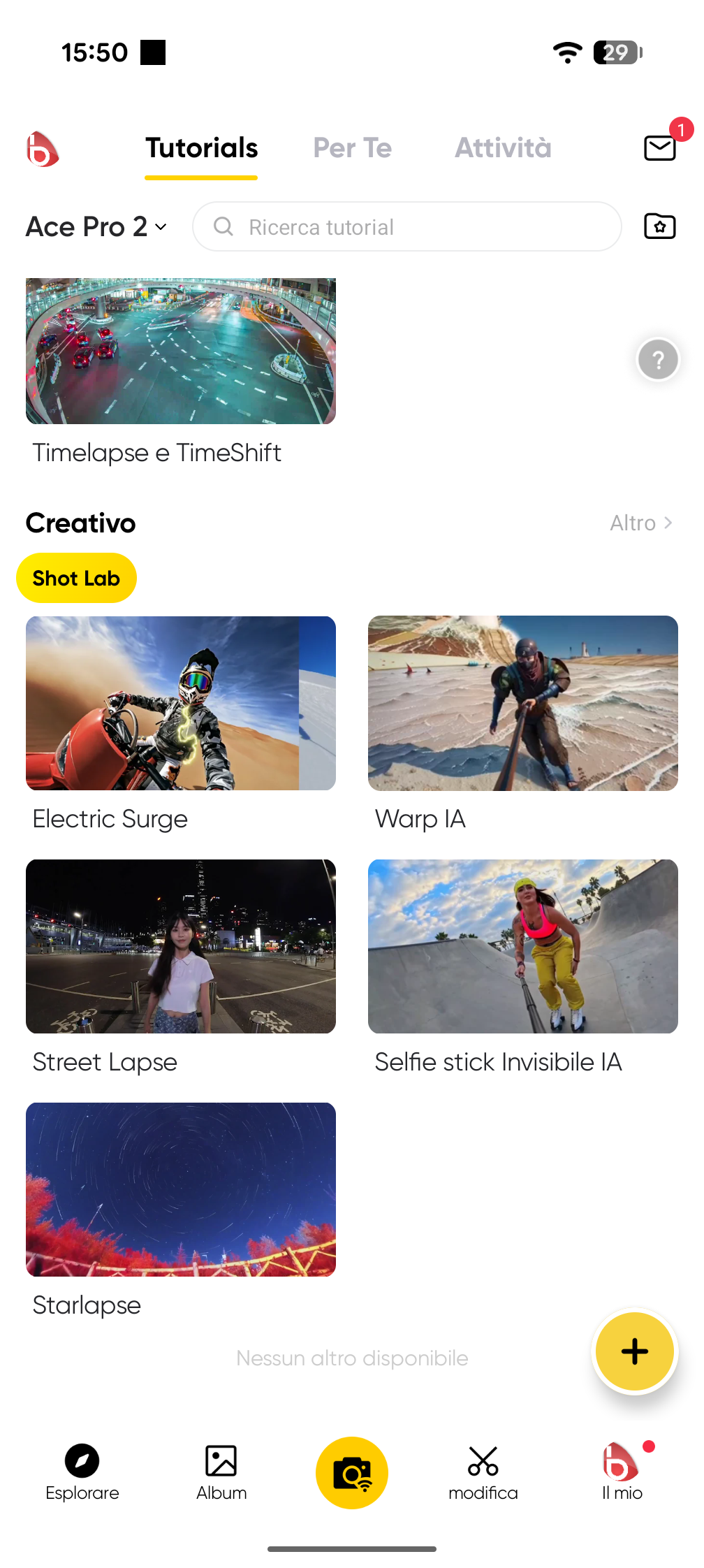704x1568 pixels.
Task: Tap the yellow plus floating button
Action: click(x=634, y=1351)
